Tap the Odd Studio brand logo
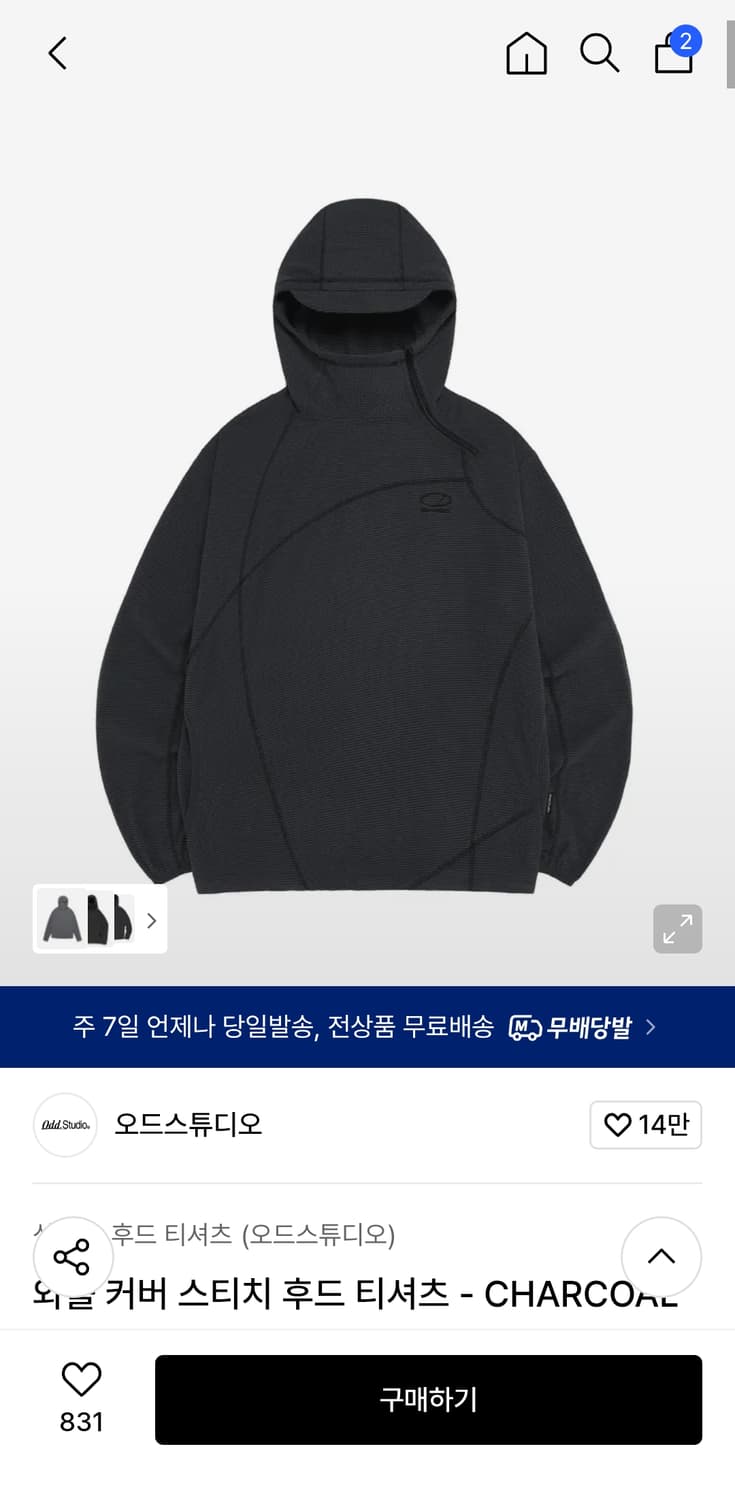The image size is (735, 1500). pos(65,1124)
